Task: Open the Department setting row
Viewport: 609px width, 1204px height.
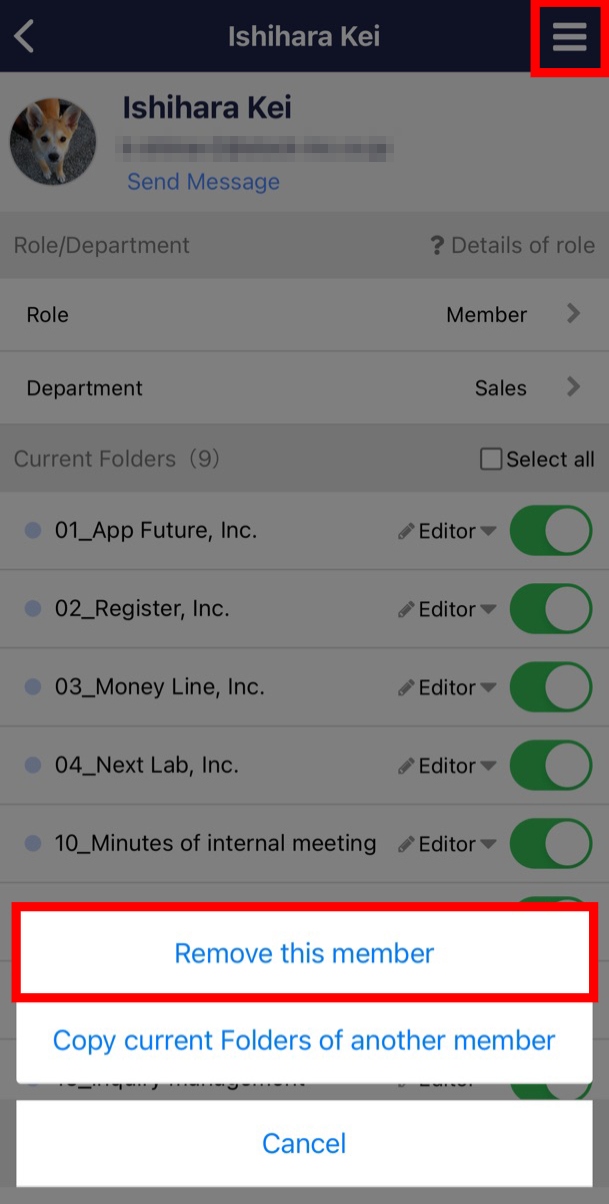Action: pyautogui.click(x=304, y=388)
